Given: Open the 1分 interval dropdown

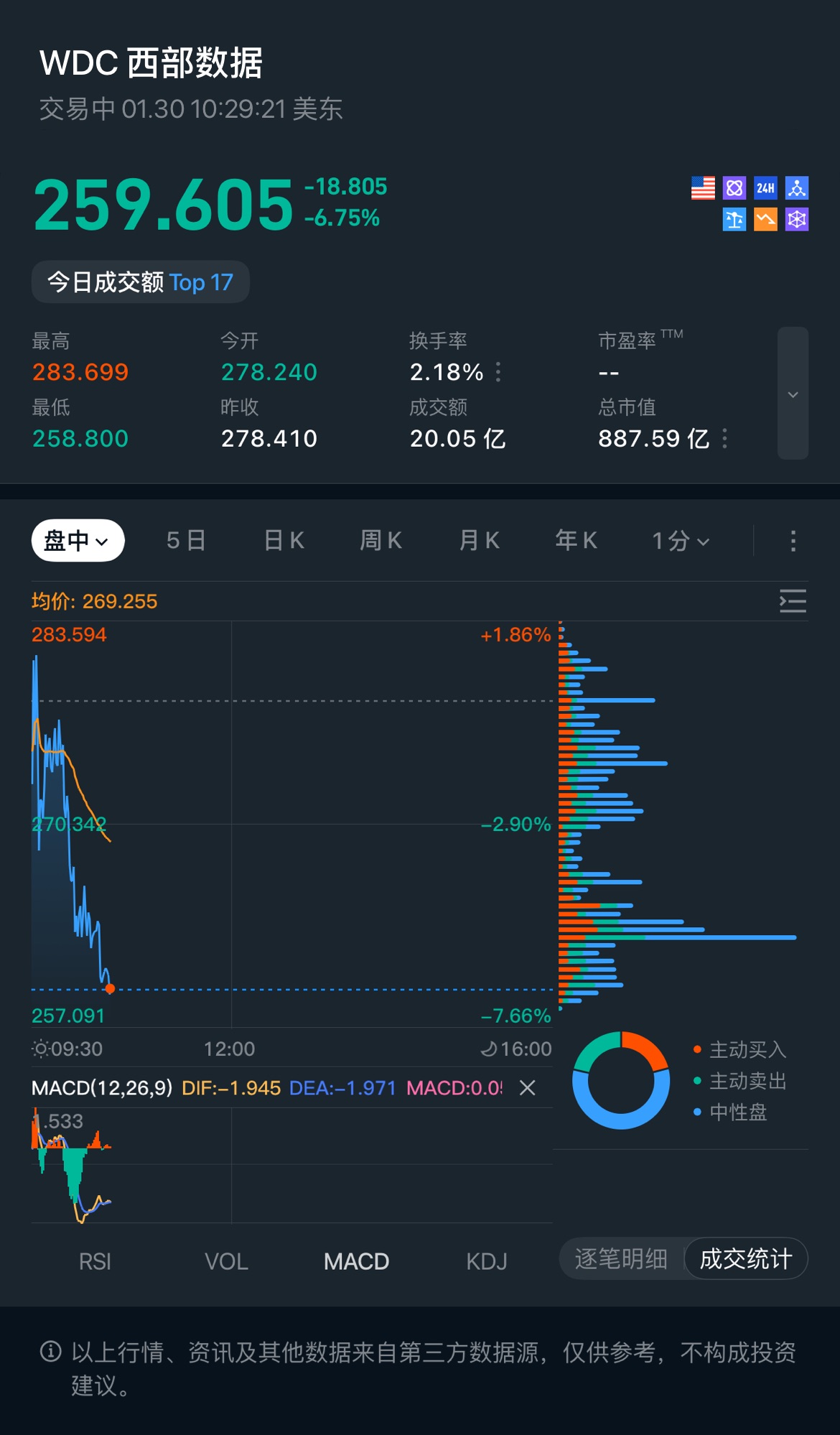Looking at the screenshot, I should [x=681, y=540].
